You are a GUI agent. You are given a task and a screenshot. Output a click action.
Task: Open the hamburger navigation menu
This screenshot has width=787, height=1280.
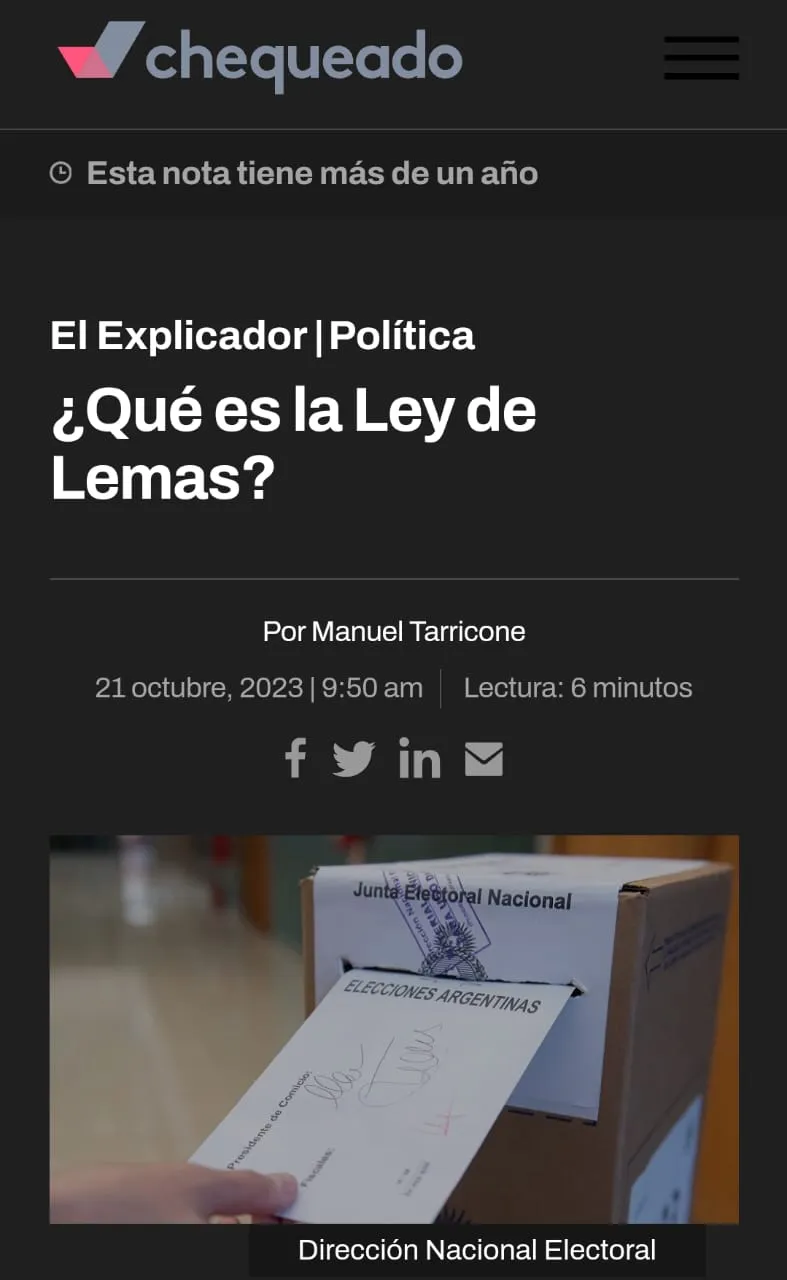(x=701, y=58)
